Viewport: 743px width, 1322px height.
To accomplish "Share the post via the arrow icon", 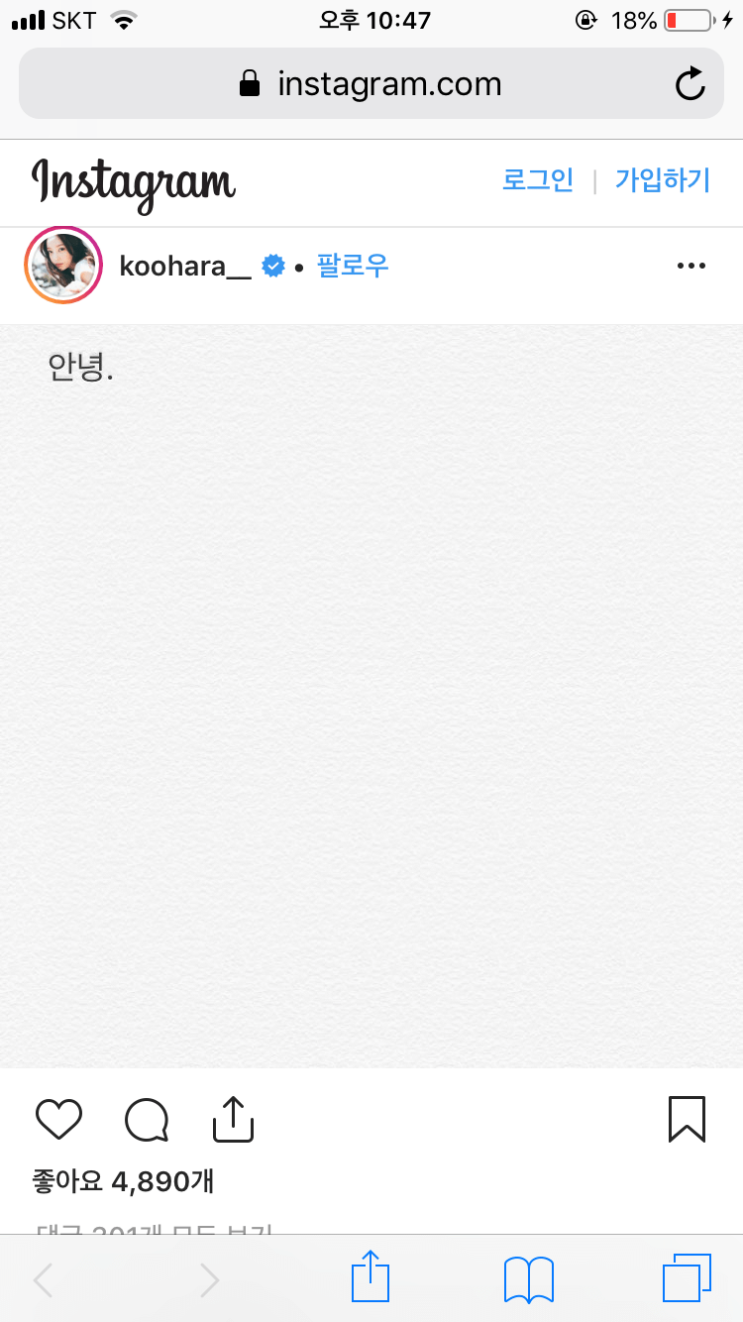I will click(233, 1119).
